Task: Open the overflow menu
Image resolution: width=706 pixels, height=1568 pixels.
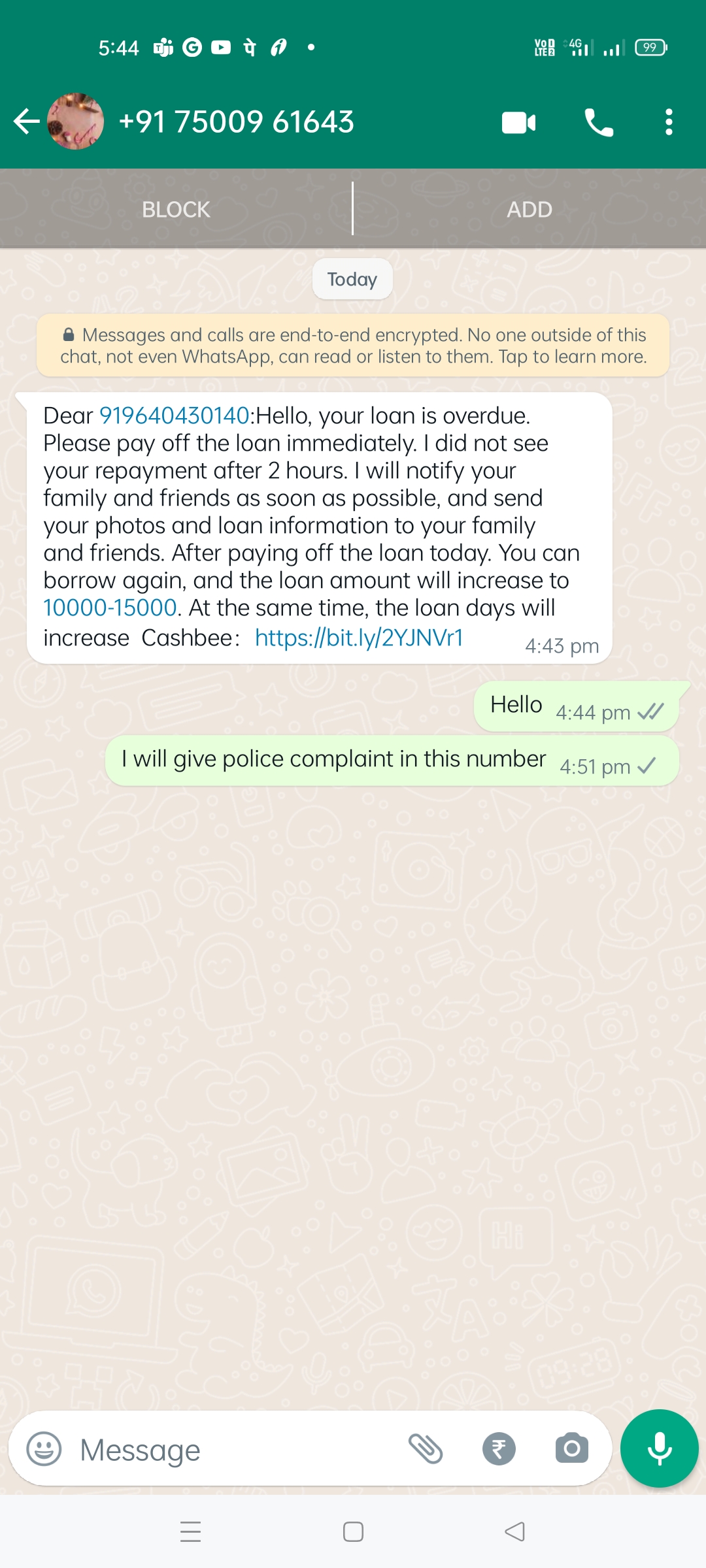Action: click(x=668, y=122)
